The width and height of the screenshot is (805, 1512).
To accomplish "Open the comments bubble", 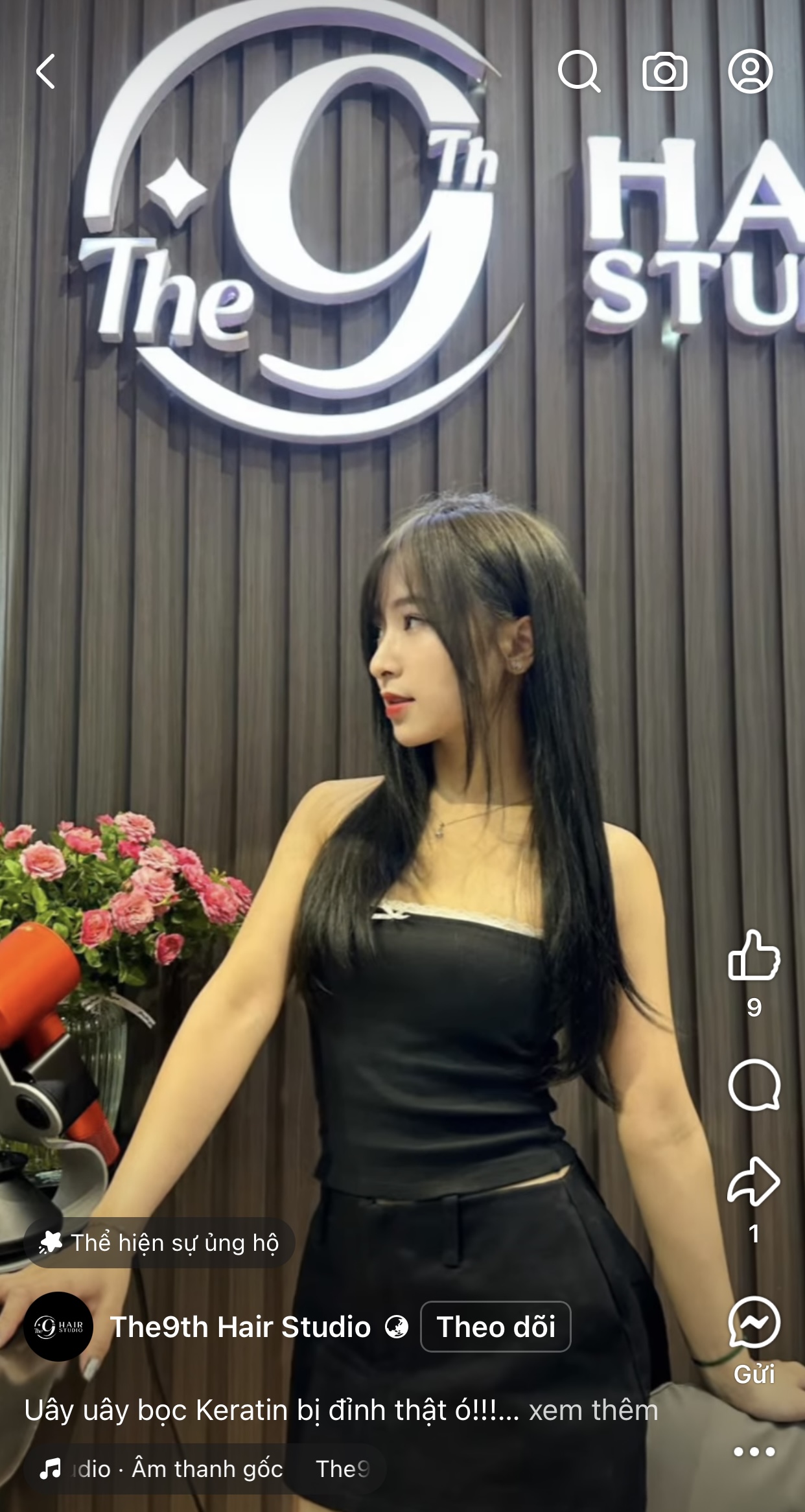I will (x=753, y=1086).
